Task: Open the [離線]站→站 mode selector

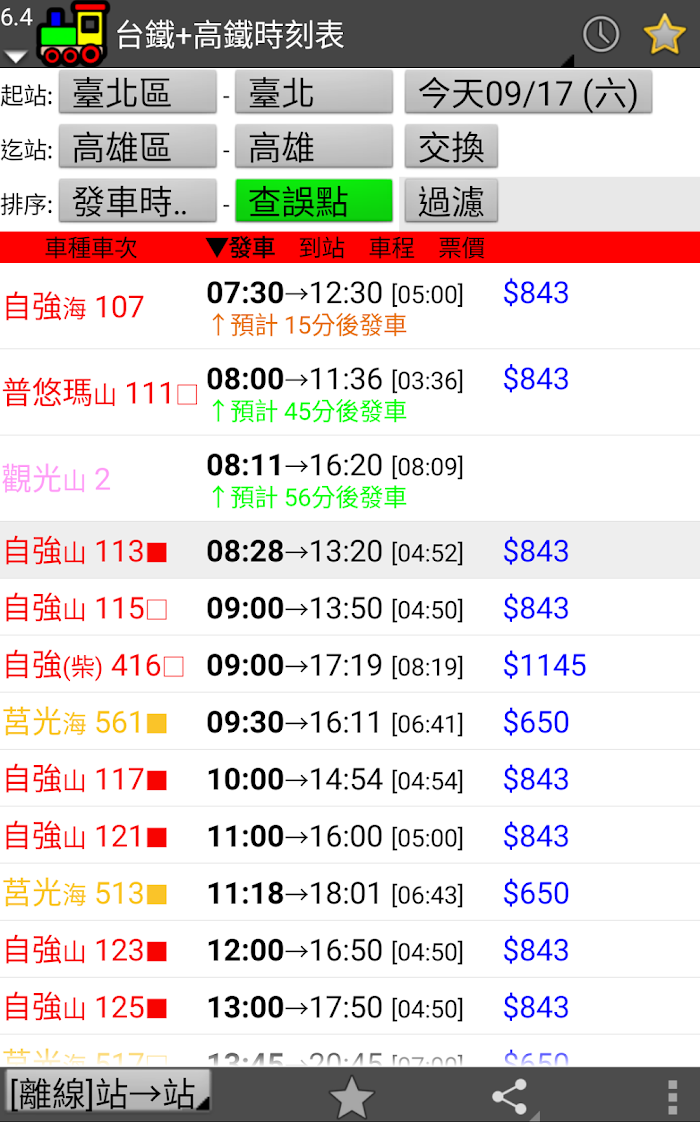Action: (x=107, y=1093)
